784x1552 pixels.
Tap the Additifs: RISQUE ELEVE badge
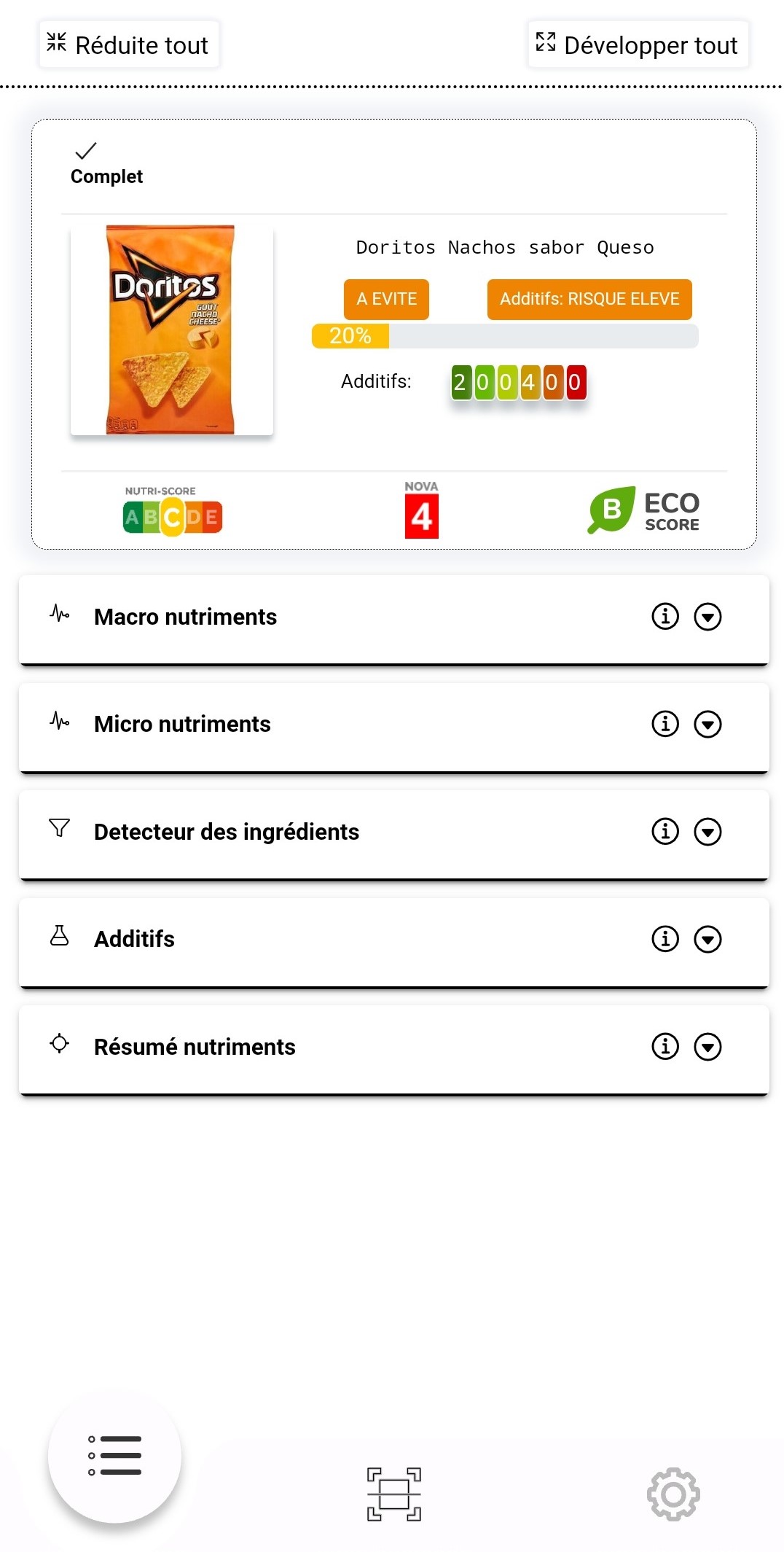tap(589, 299)
